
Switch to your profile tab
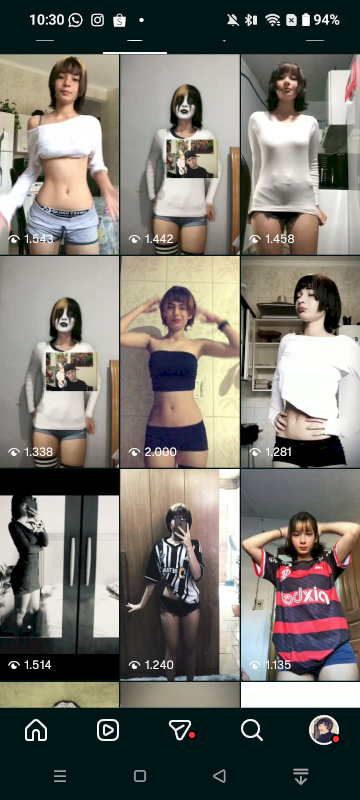324,730
